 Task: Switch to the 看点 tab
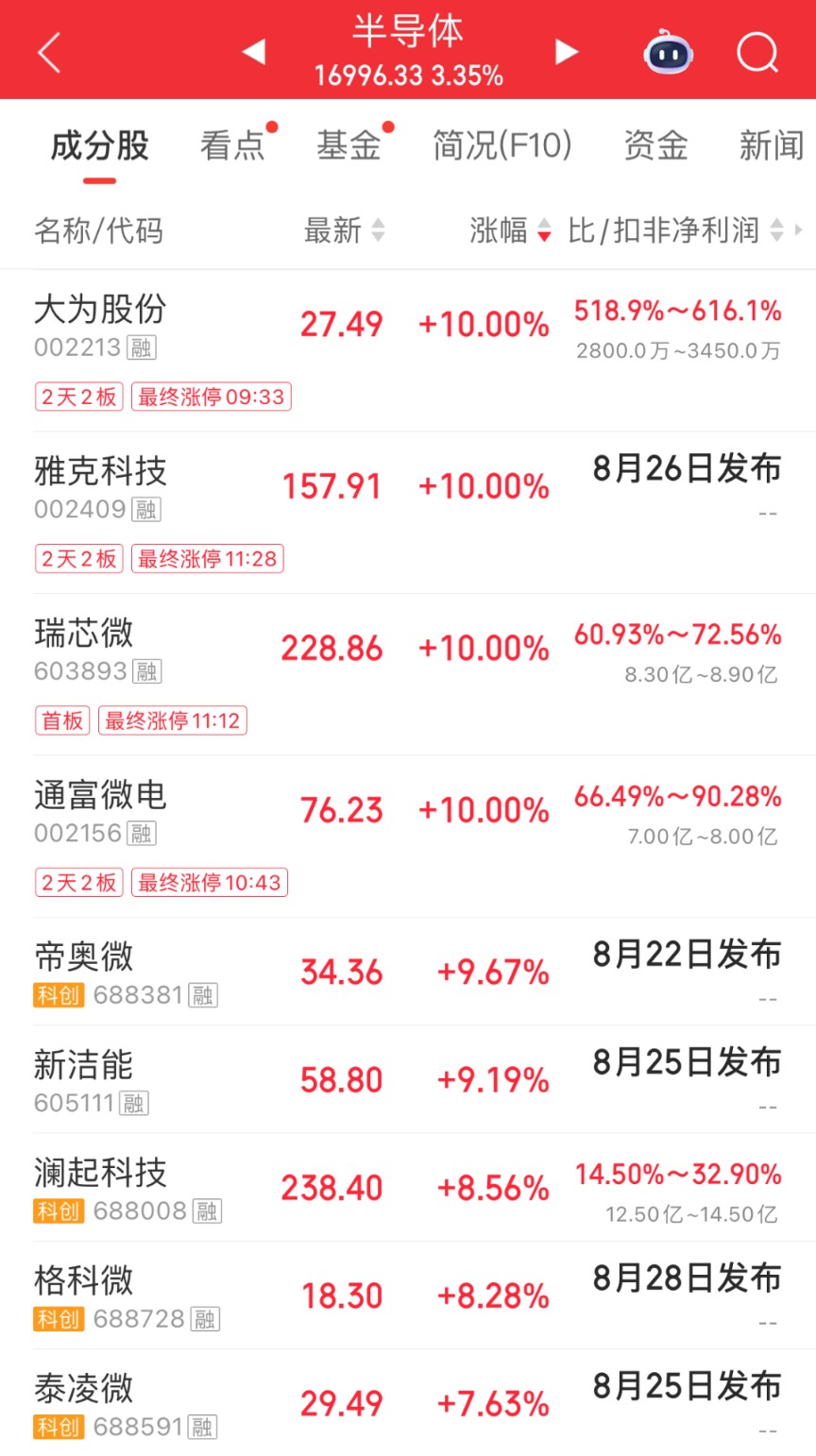tap(232, 145)
